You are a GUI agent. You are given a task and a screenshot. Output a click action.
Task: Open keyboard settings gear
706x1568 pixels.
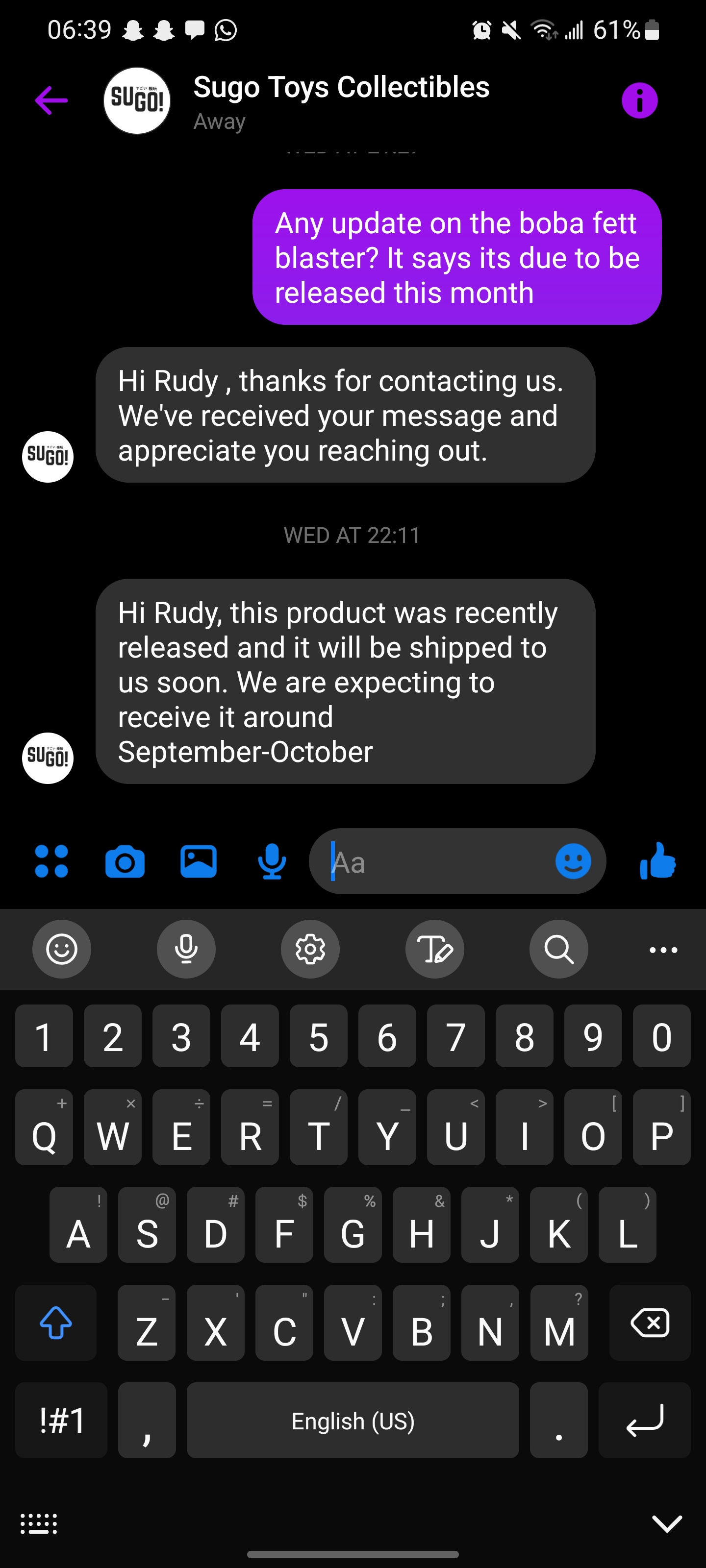click(x=310, y=949)
